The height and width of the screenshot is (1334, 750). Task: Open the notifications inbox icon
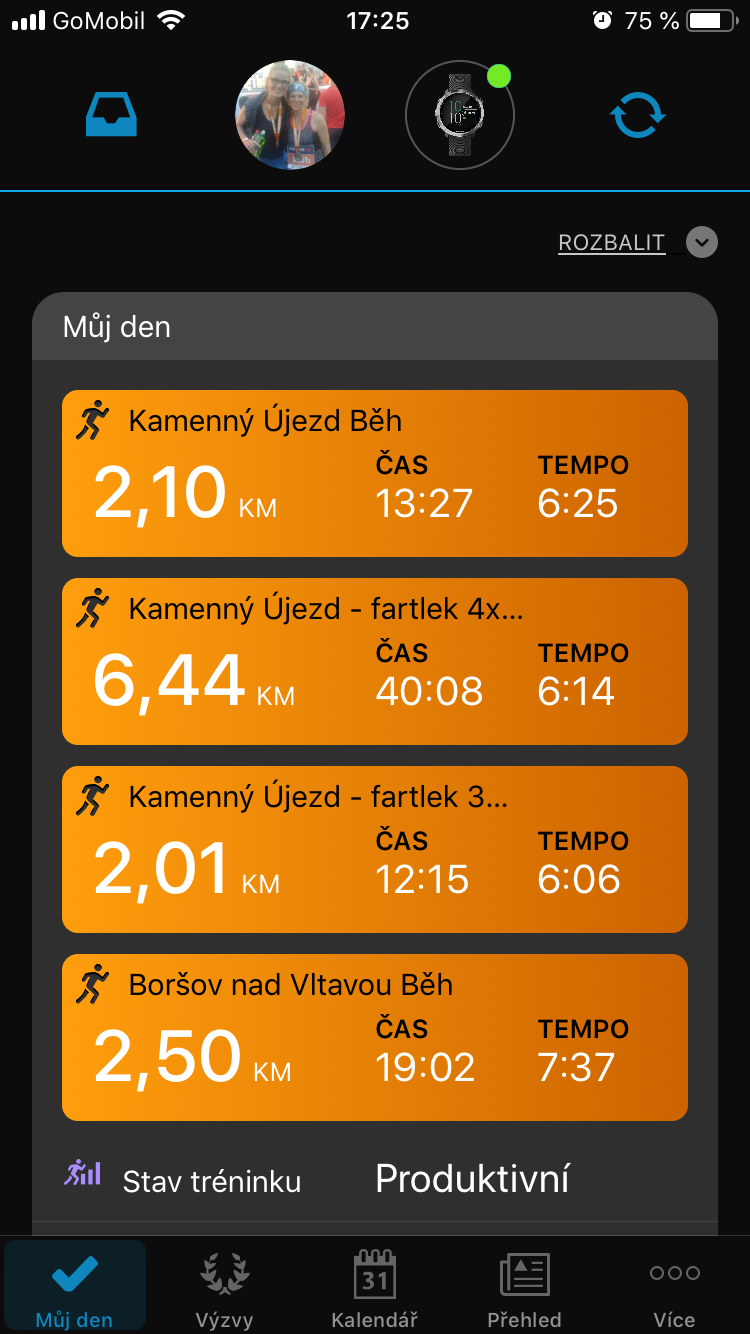point(111,115)
